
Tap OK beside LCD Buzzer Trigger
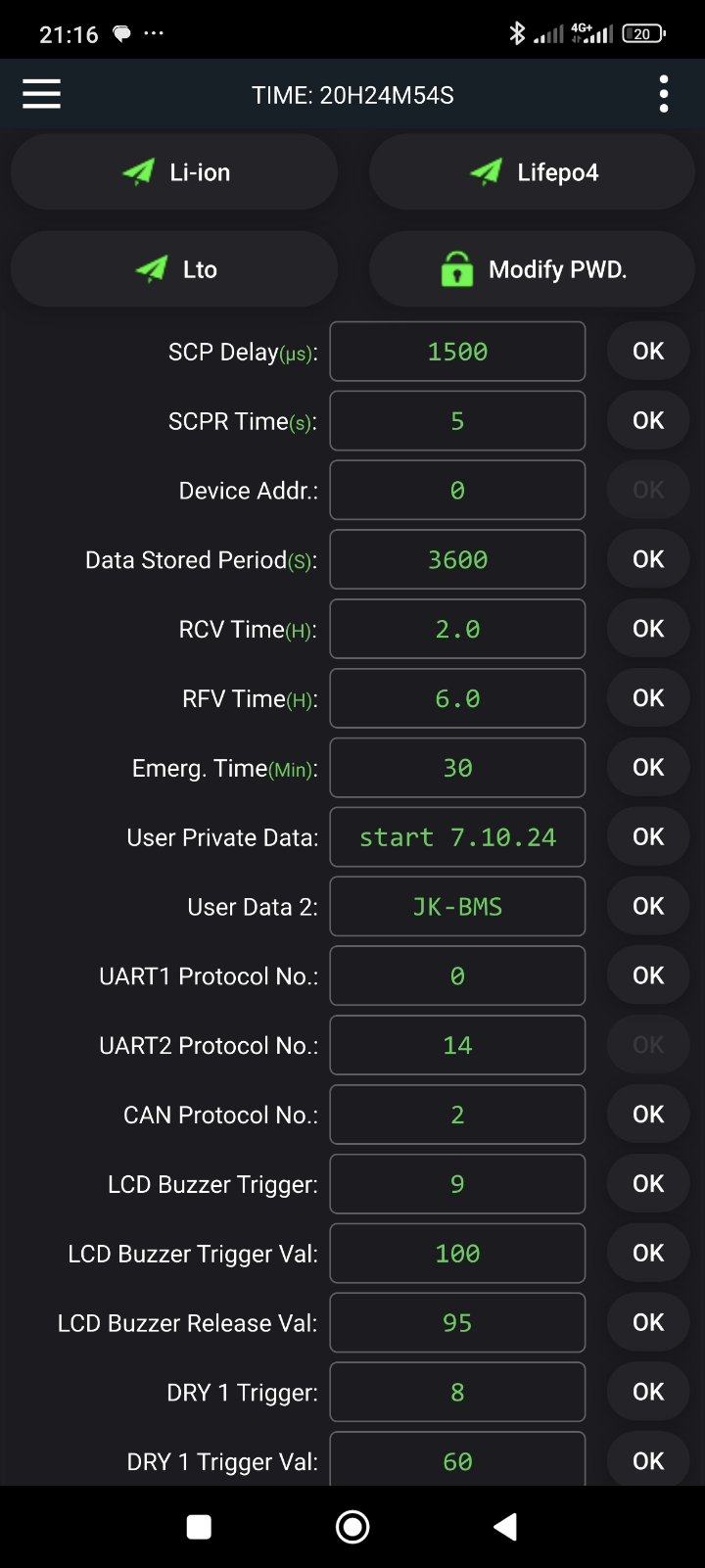(648, 1184)
